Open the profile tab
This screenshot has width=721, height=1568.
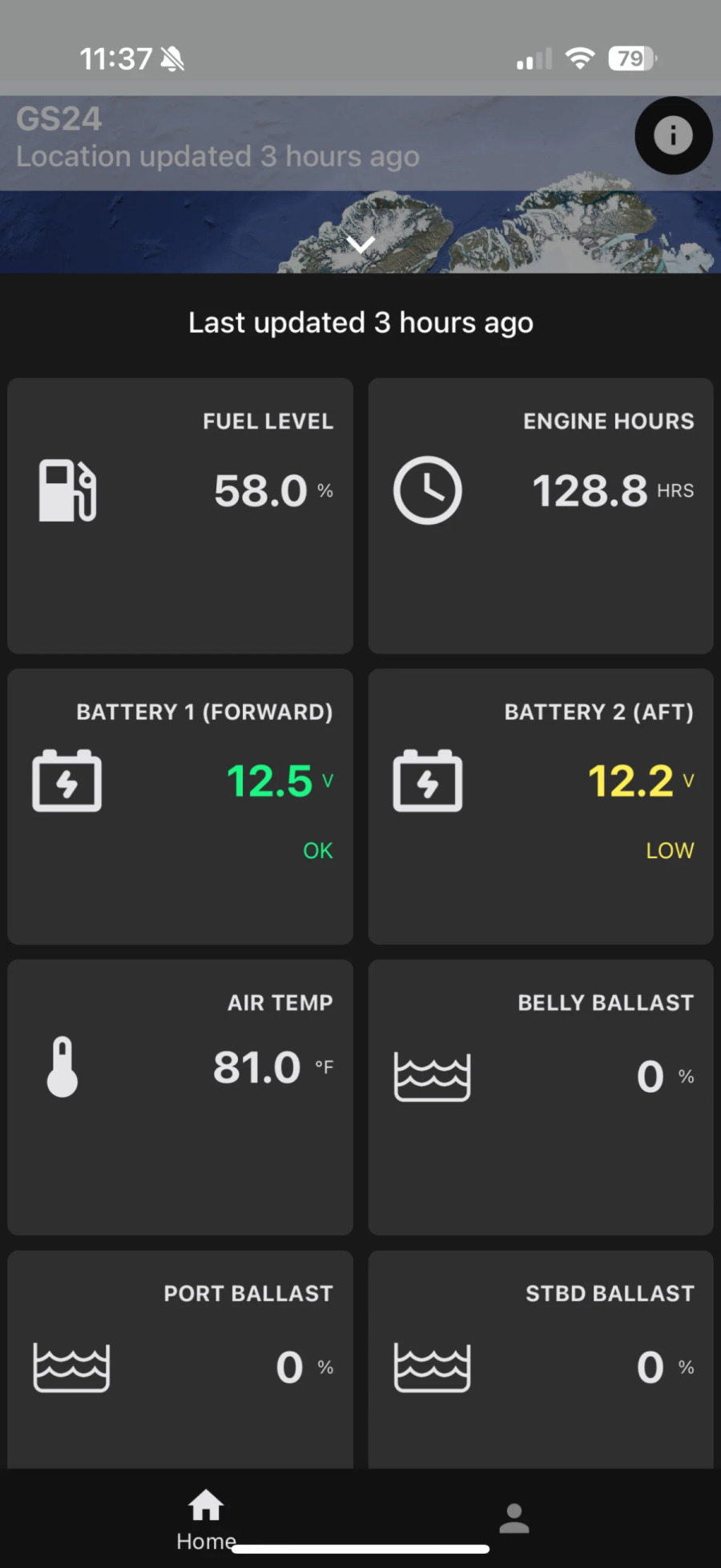click(514, 1518)
